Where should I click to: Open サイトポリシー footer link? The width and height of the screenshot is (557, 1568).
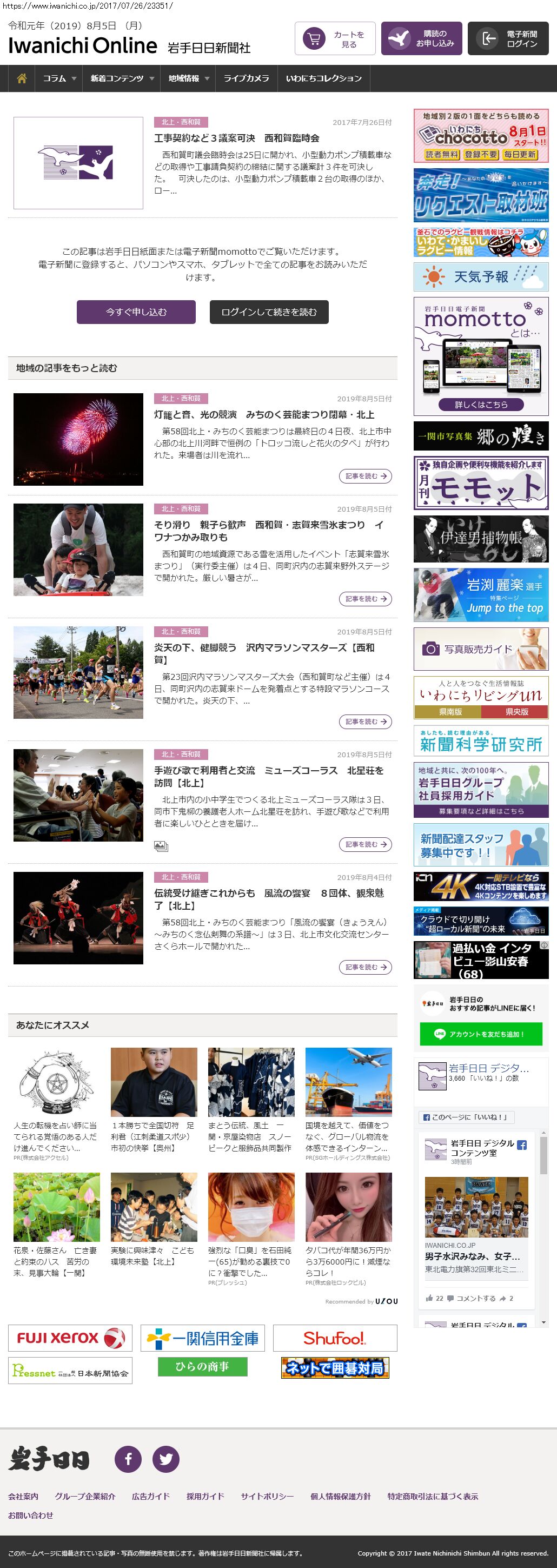[x=267, y=1496]
